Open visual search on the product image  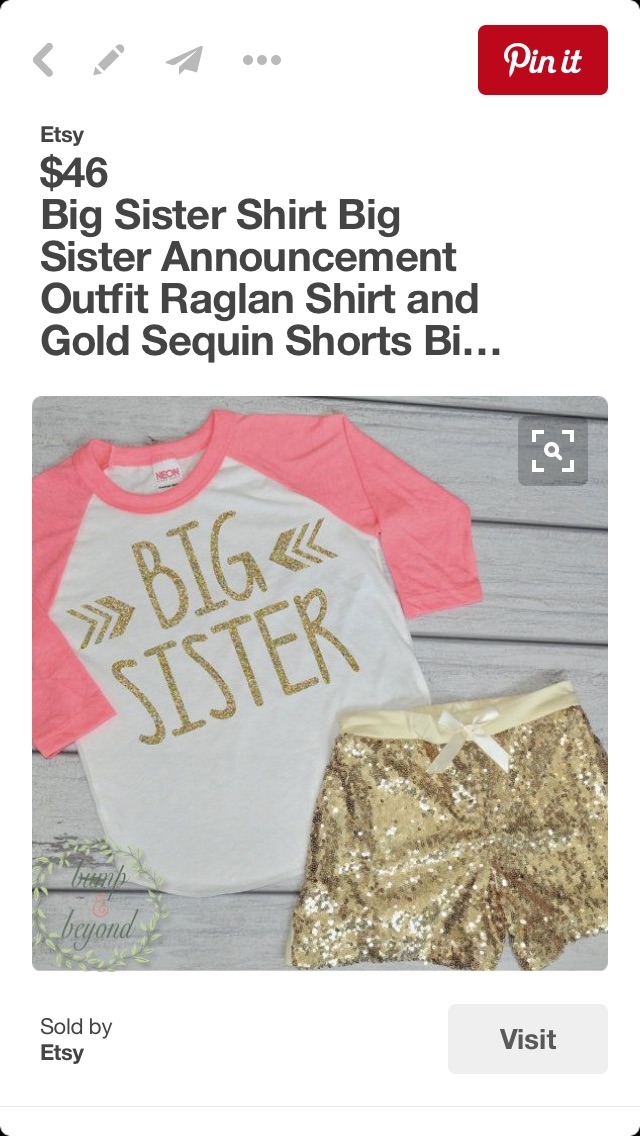(x=553, y=451)
